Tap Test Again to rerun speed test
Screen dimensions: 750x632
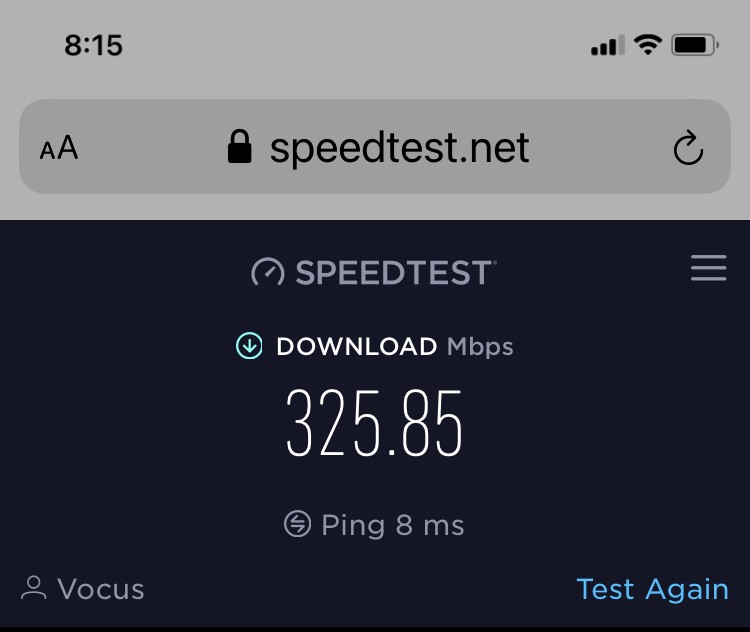tap(652, 589)
